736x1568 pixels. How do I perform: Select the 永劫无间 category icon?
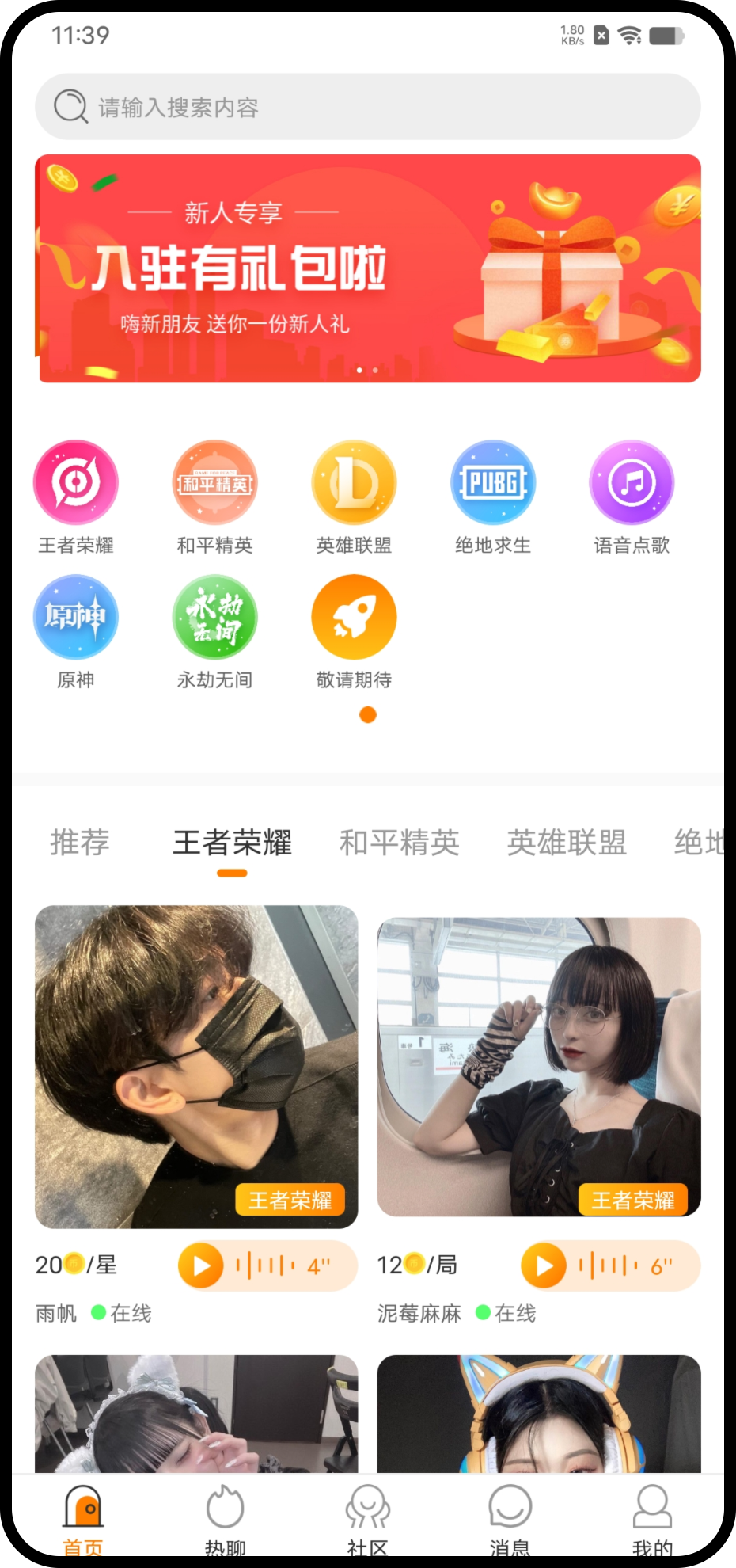point(215,618)
